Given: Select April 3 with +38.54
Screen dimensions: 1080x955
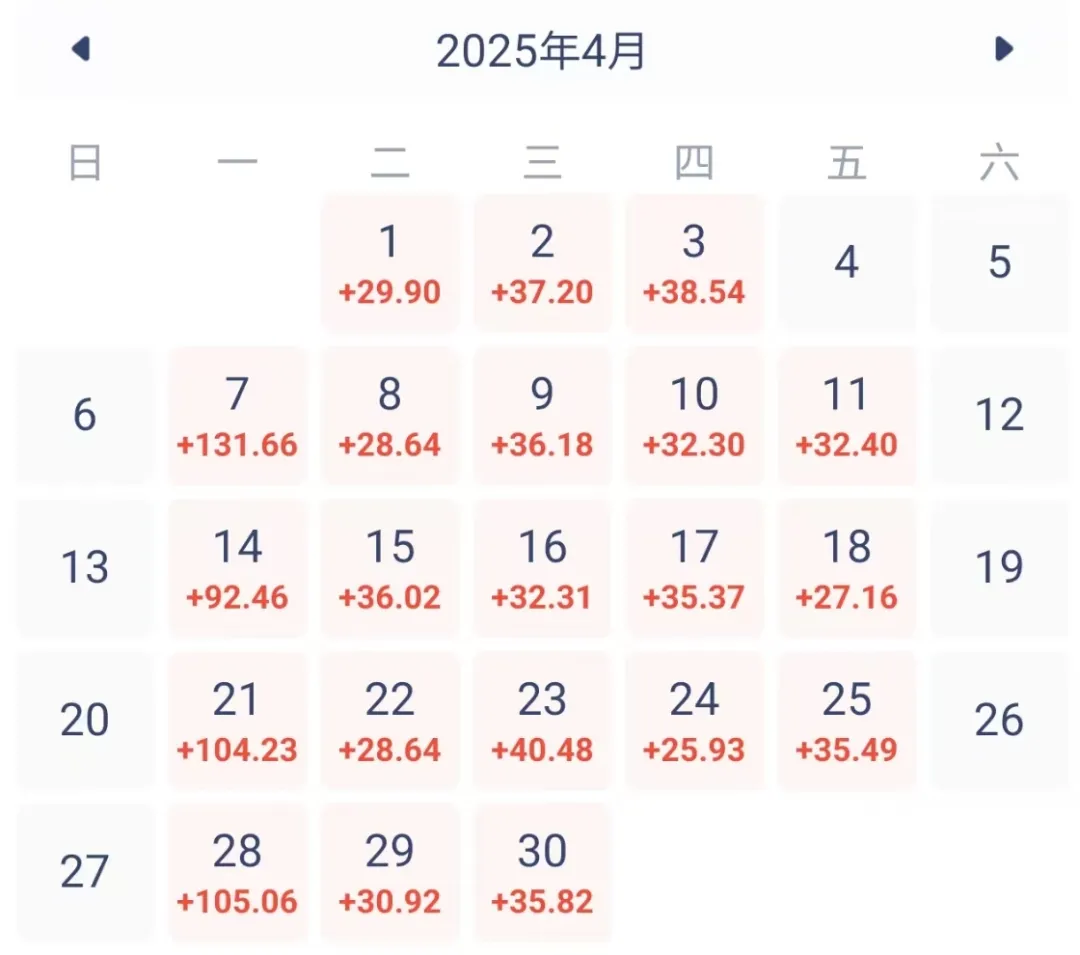Looking at the screenshot, I should (694, 263).
